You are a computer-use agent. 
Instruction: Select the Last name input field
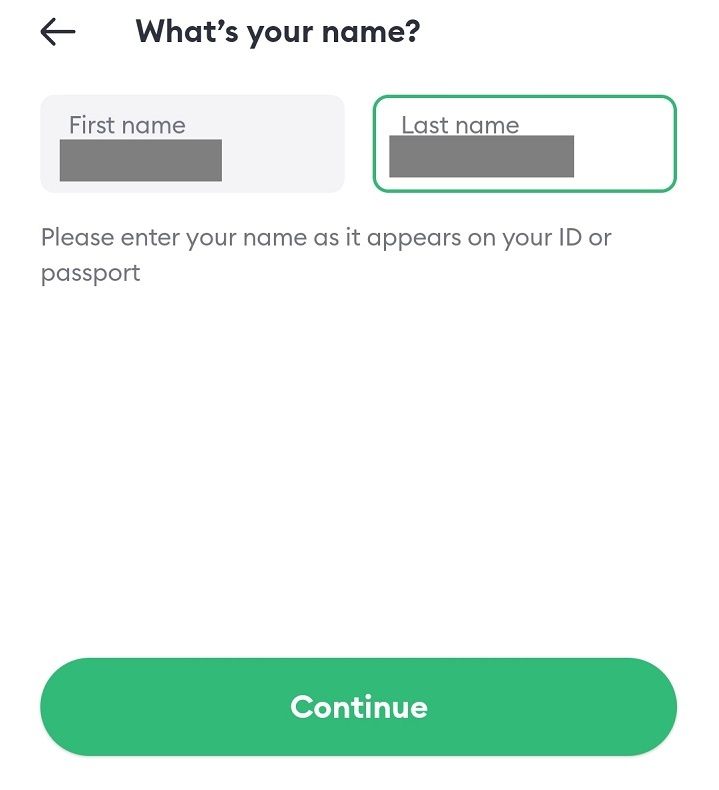coord(524,144)
